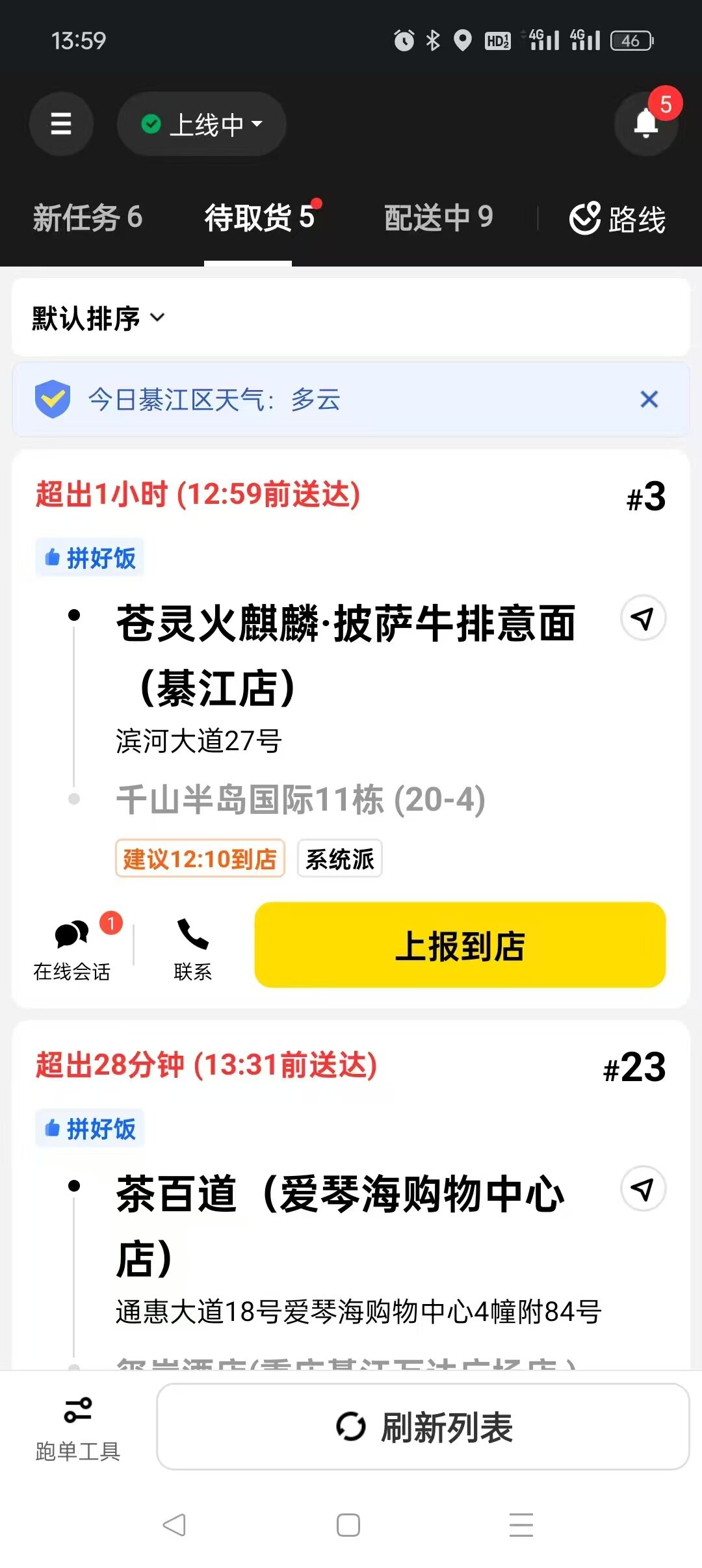Open 跑单工具
The width and height of the screenshot is (702, 1568).
78,1428
